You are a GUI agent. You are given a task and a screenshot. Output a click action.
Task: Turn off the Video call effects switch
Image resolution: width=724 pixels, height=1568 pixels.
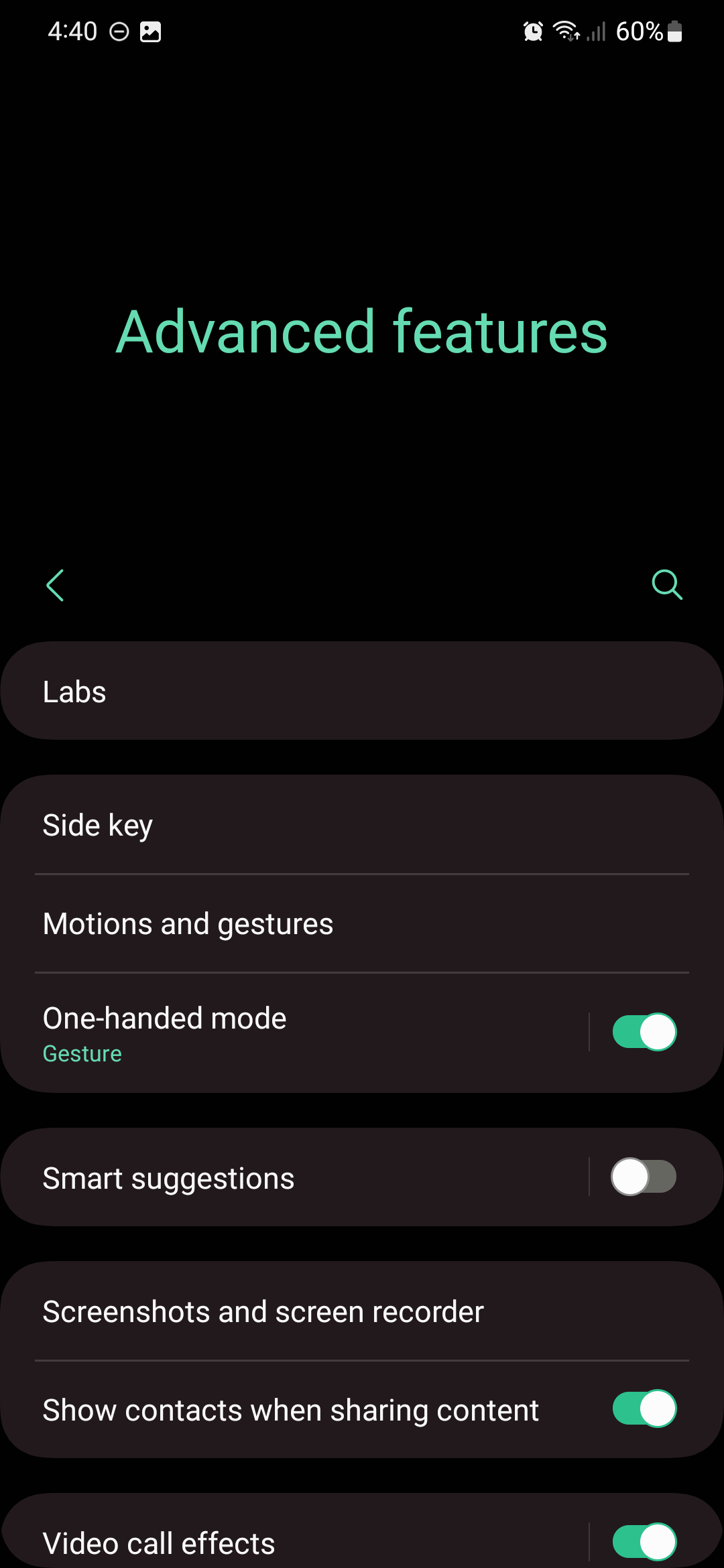click(x=644, y=1542)
